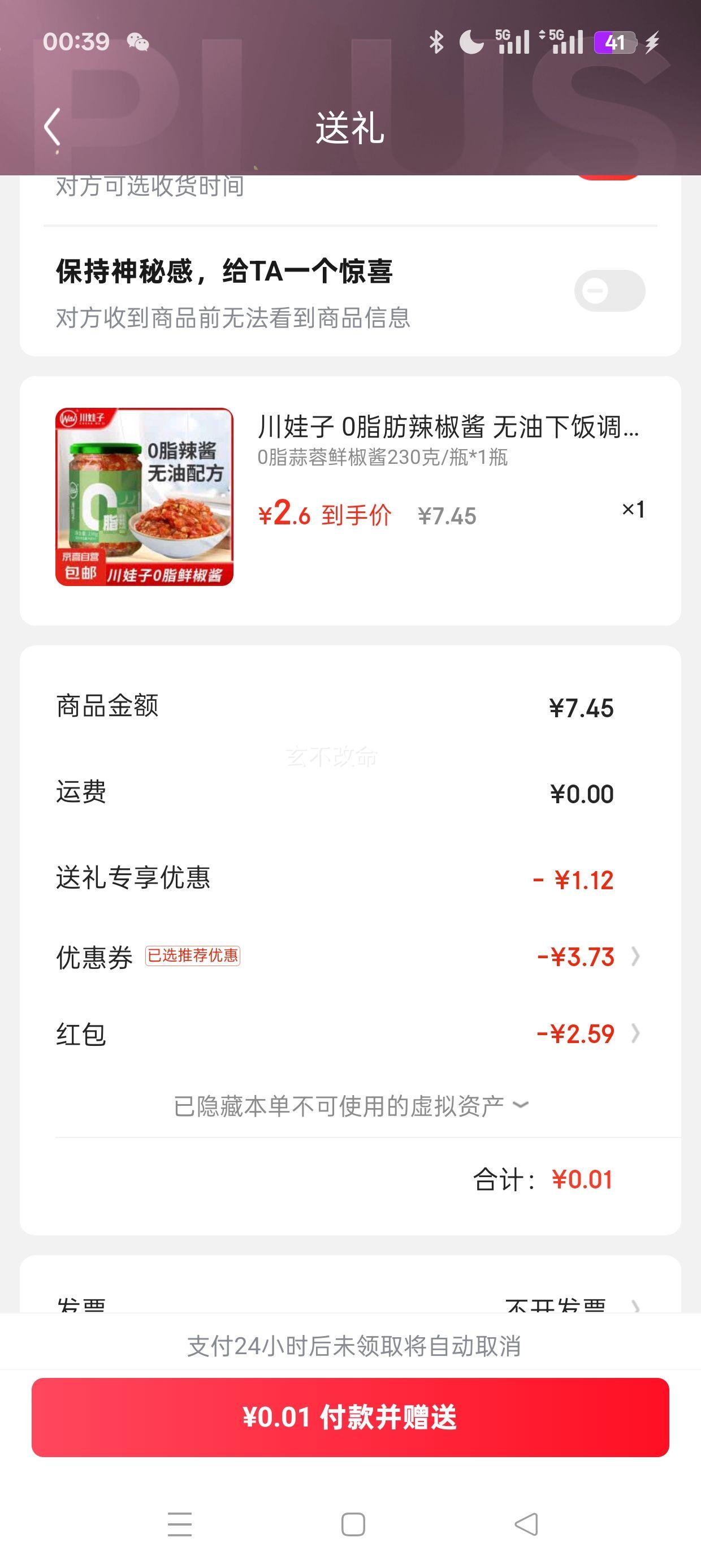Expand 已隐藏本单不可使用的虚拟资产
Image resolution: width=701 pixels, height=1568 pixels.
(x=351, y=1105)
